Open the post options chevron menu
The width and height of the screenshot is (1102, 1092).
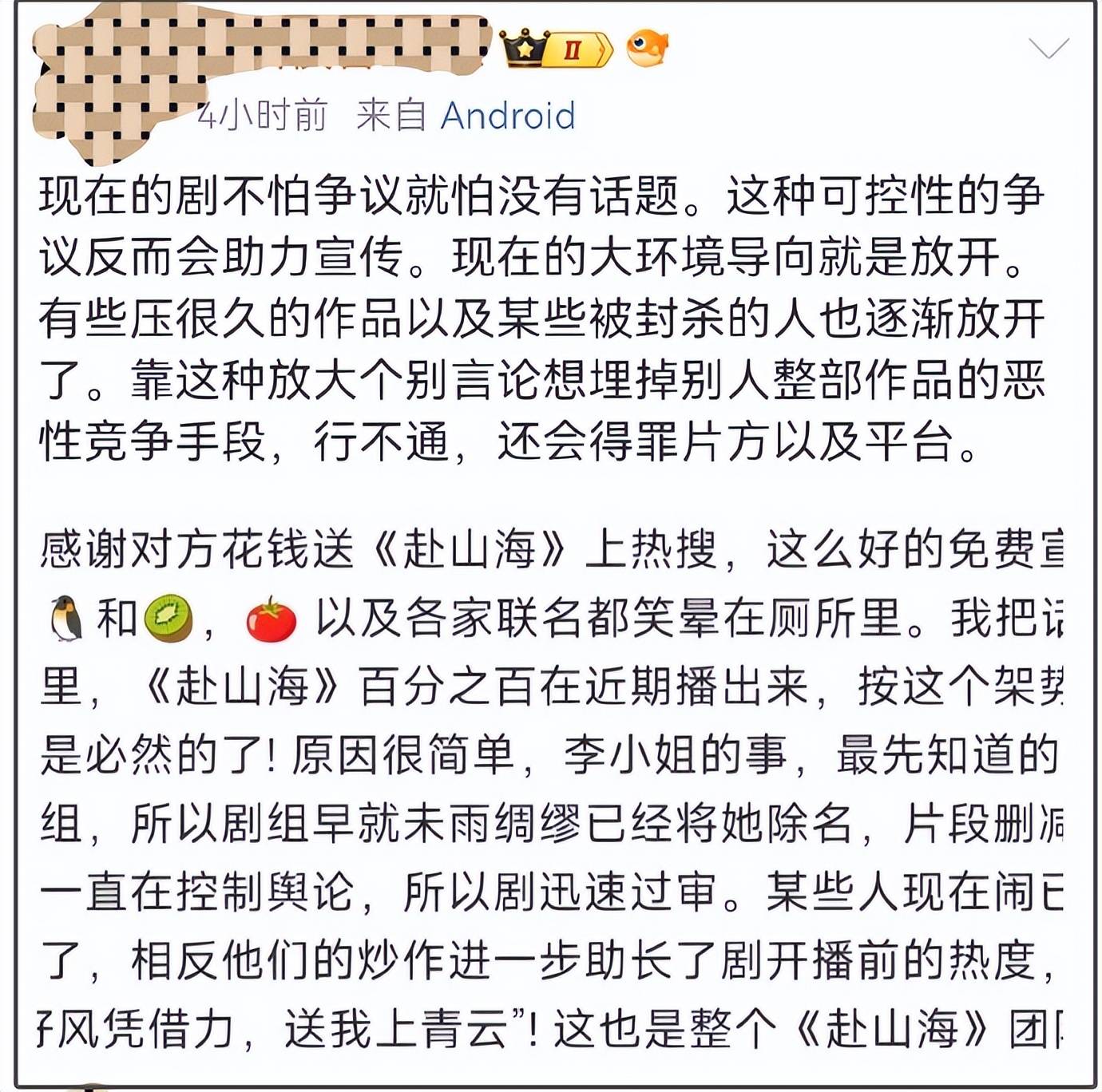(1048, 49)
